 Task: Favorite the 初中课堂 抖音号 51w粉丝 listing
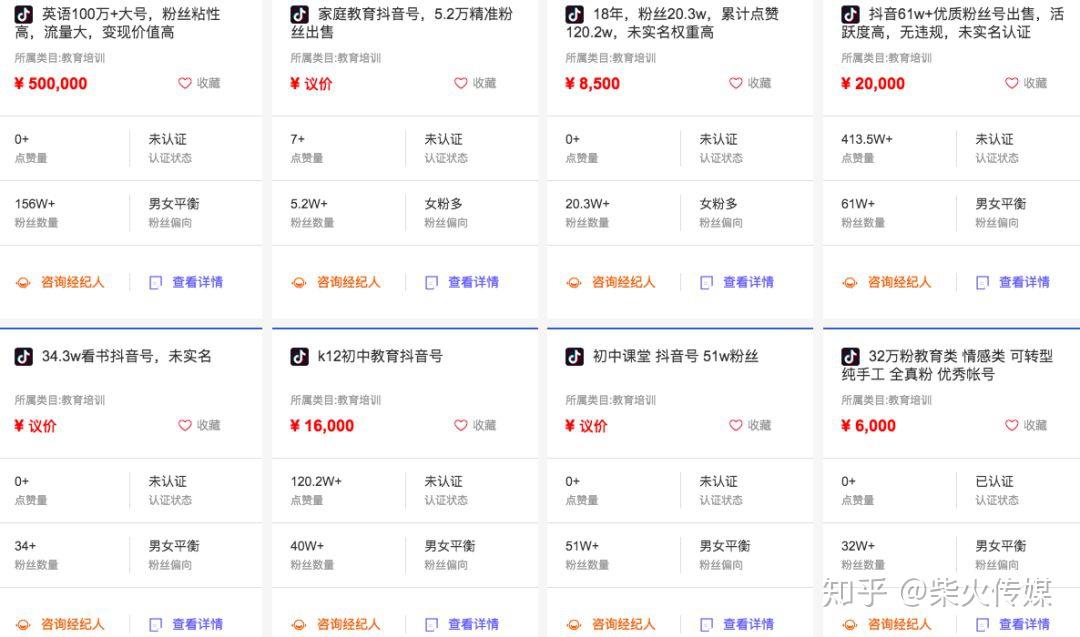pos(750,425)
